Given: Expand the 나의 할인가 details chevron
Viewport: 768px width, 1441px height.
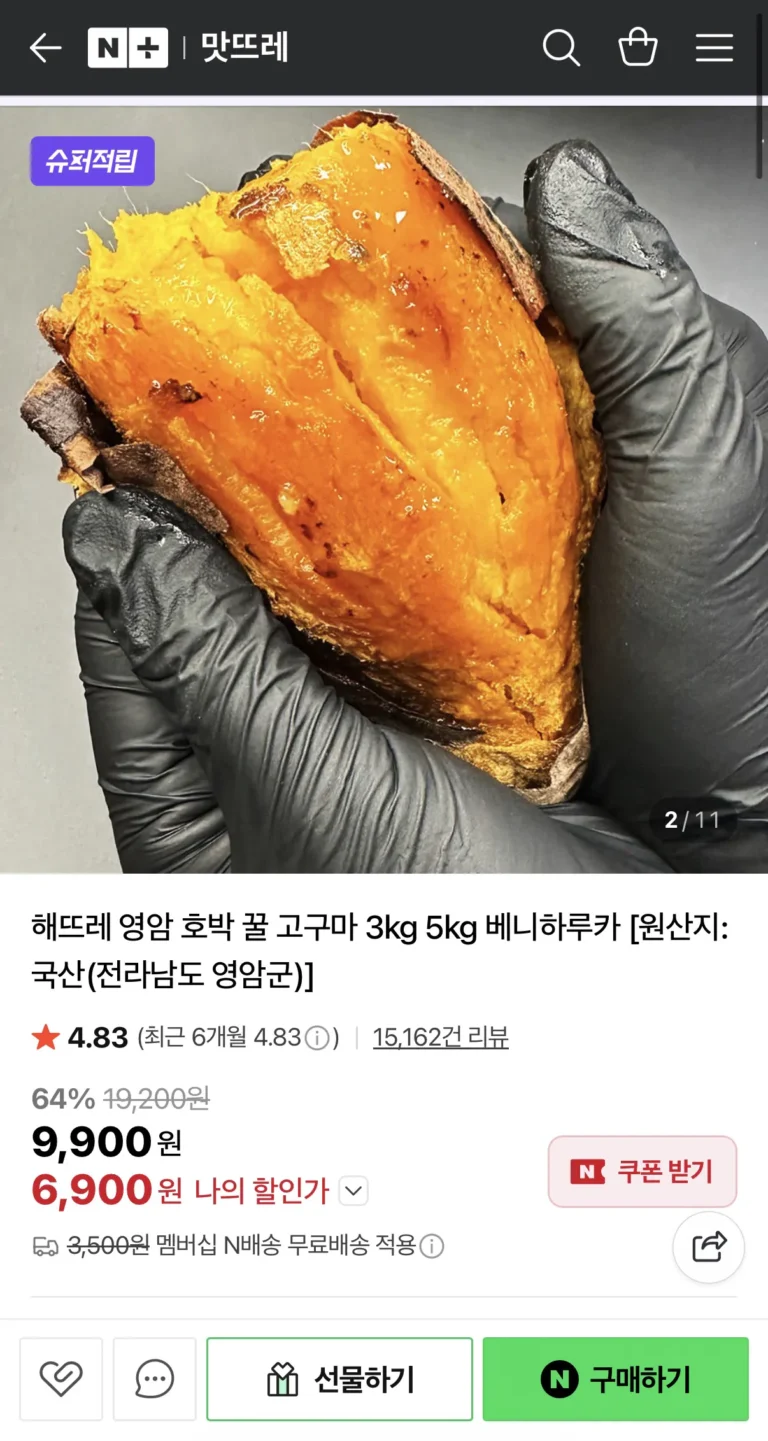Looking at the screenshot, I should [x=354, y=1191].
